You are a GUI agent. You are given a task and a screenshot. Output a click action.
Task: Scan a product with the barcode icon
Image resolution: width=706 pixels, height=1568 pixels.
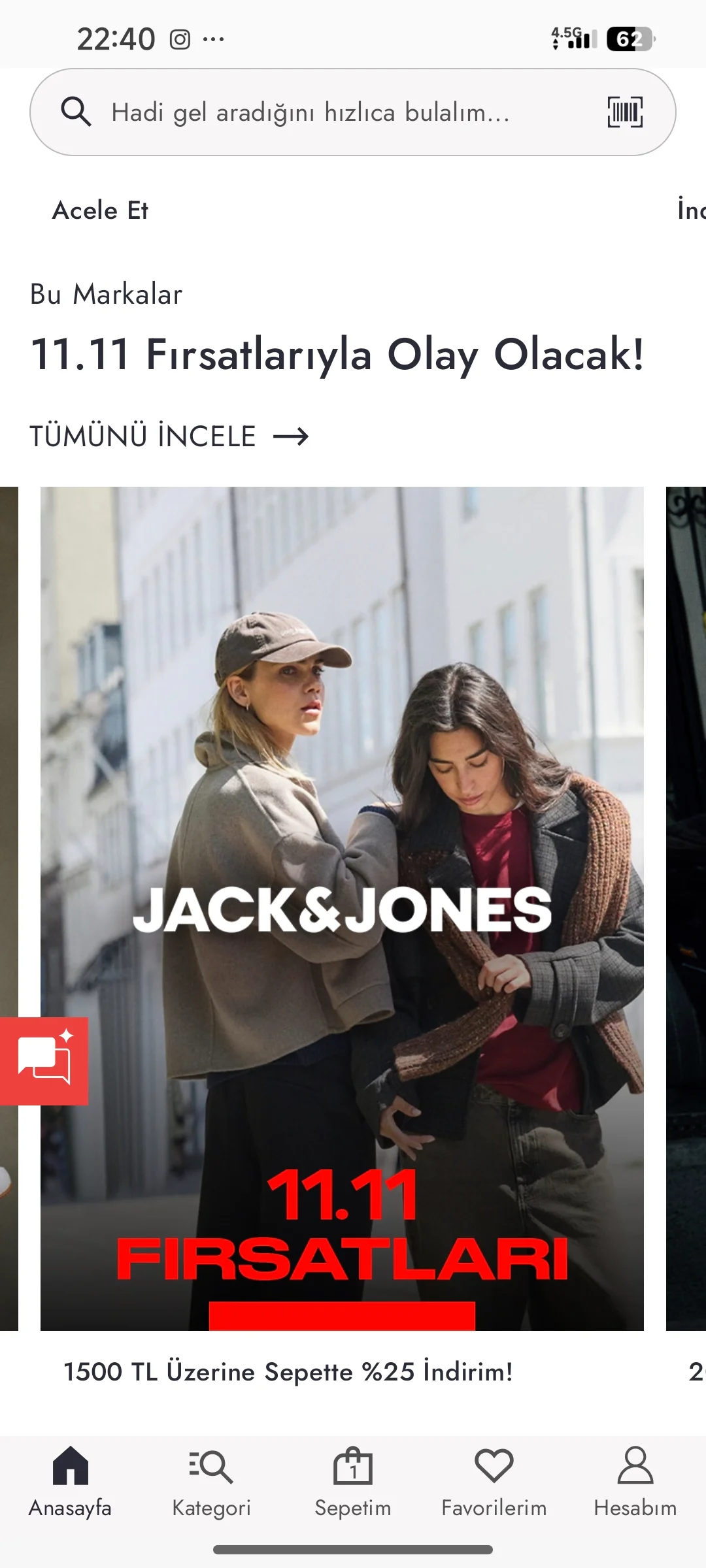pos(625,112)
